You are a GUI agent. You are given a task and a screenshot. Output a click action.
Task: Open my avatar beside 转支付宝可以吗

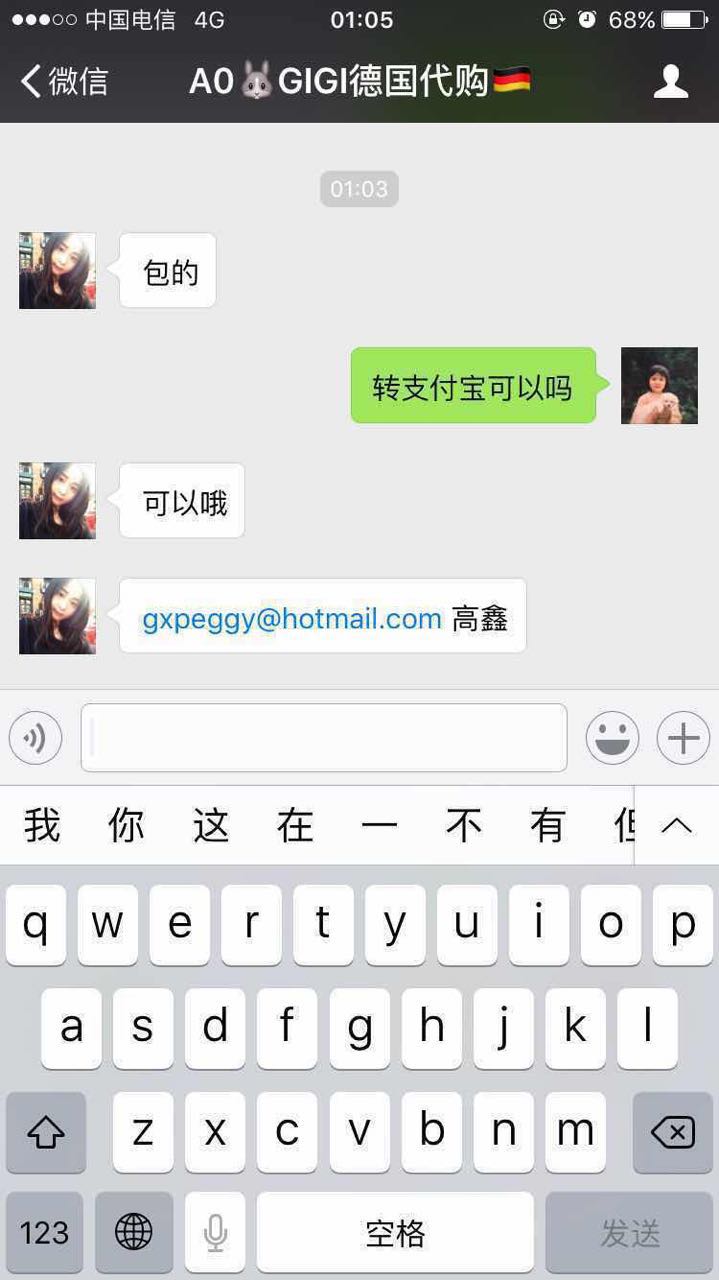659,385
